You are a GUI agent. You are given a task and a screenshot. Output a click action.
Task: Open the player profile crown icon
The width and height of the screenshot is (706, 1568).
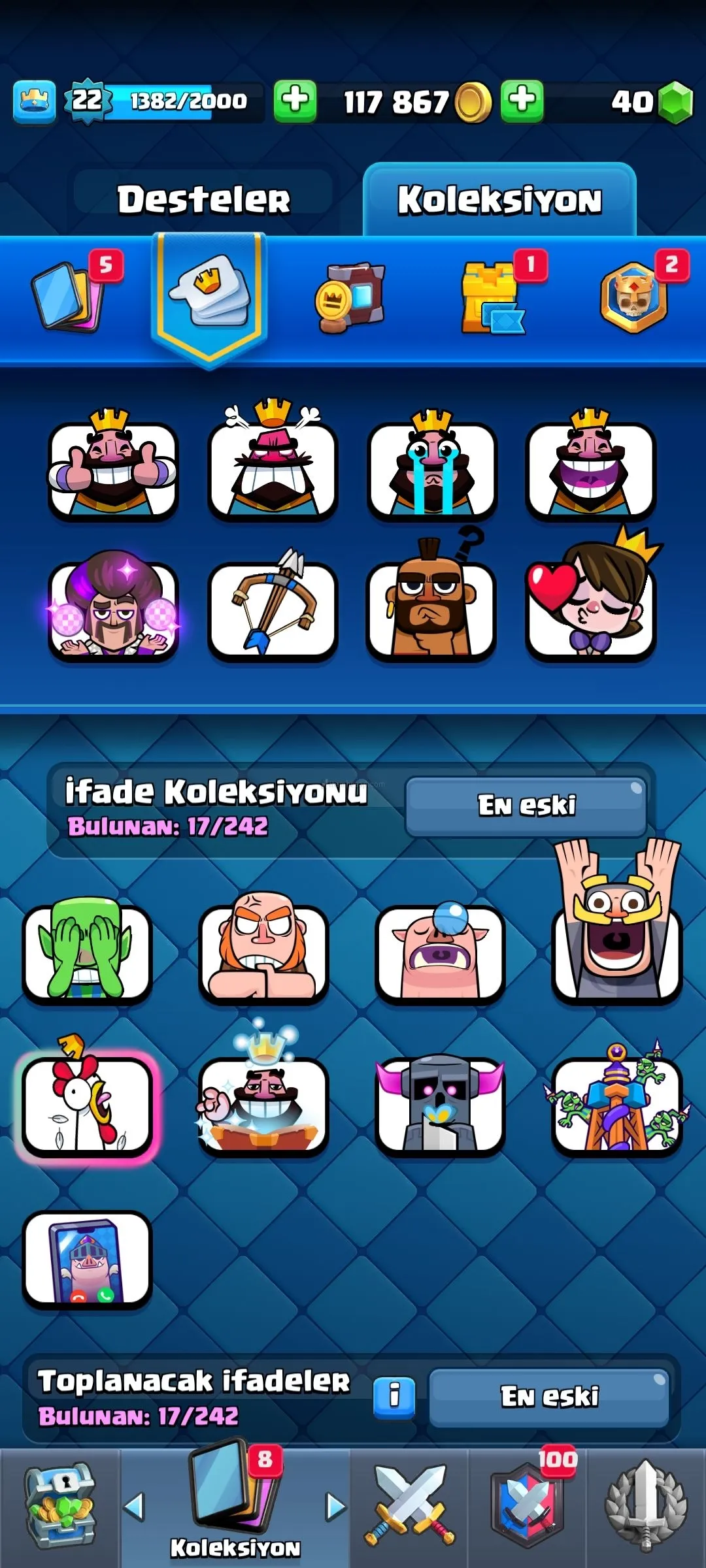pos(34,102)
